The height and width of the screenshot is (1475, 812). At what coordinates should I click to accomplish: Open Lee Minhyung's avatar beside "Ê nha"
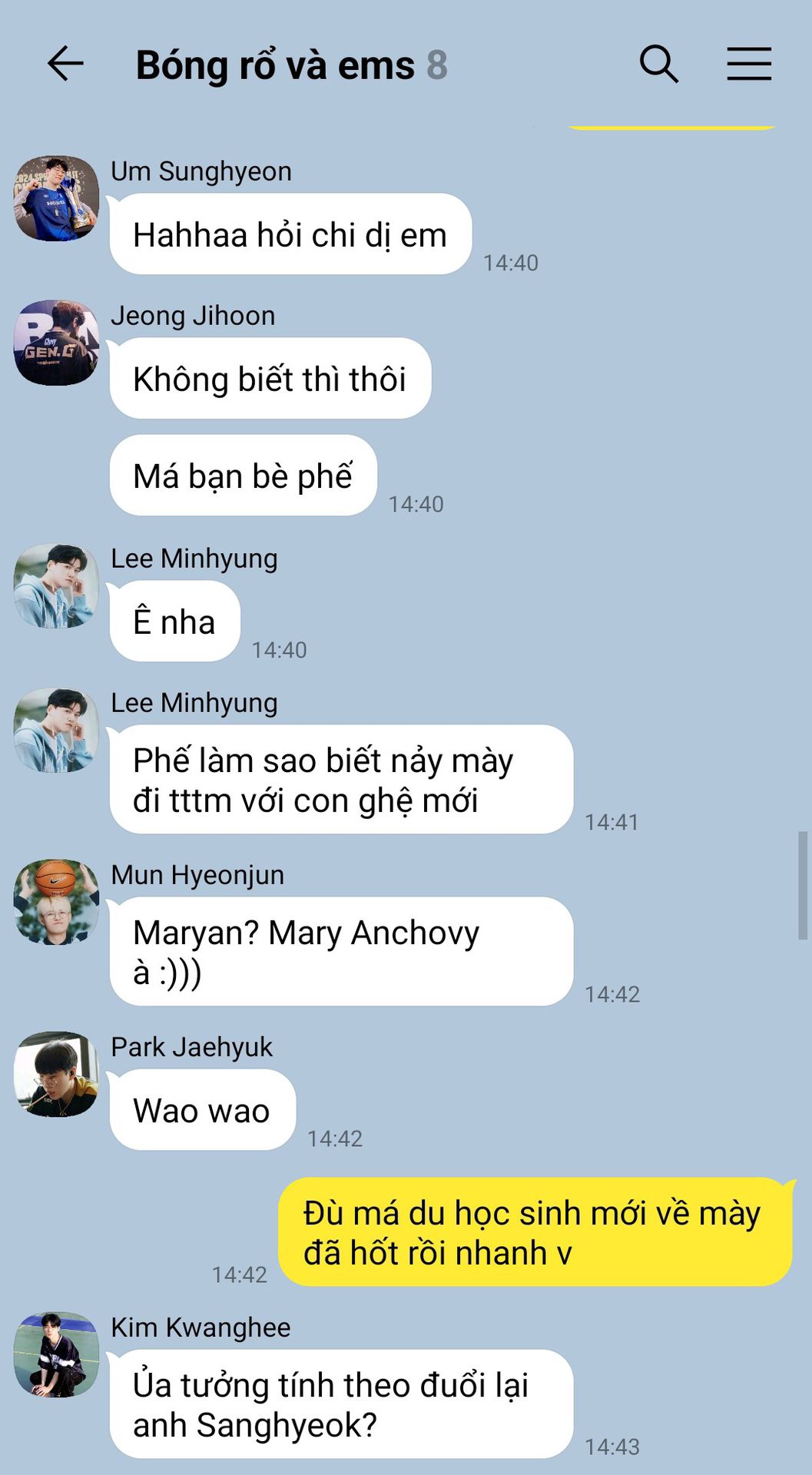pyautogui.click(x=57, y=585)
